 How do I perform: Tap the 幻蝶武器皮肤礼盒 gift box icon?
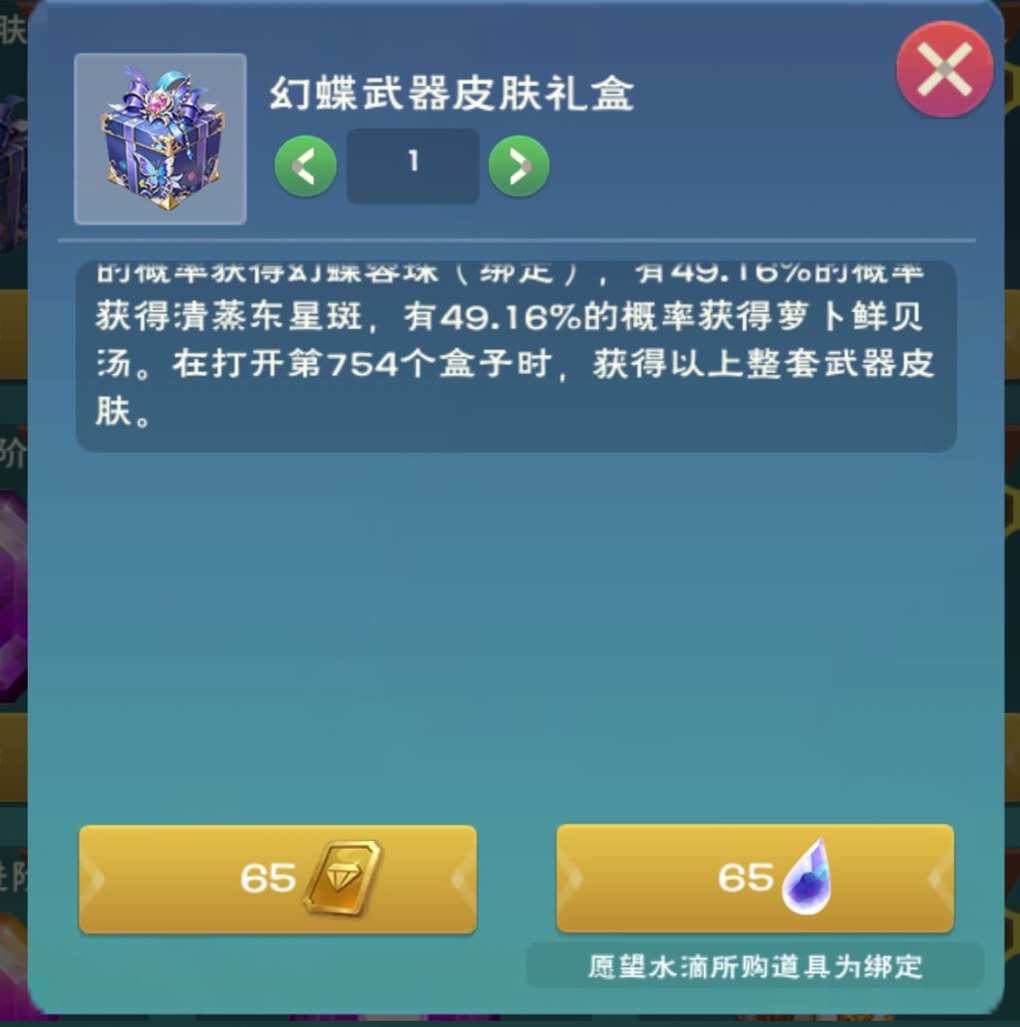pos(160,139)
